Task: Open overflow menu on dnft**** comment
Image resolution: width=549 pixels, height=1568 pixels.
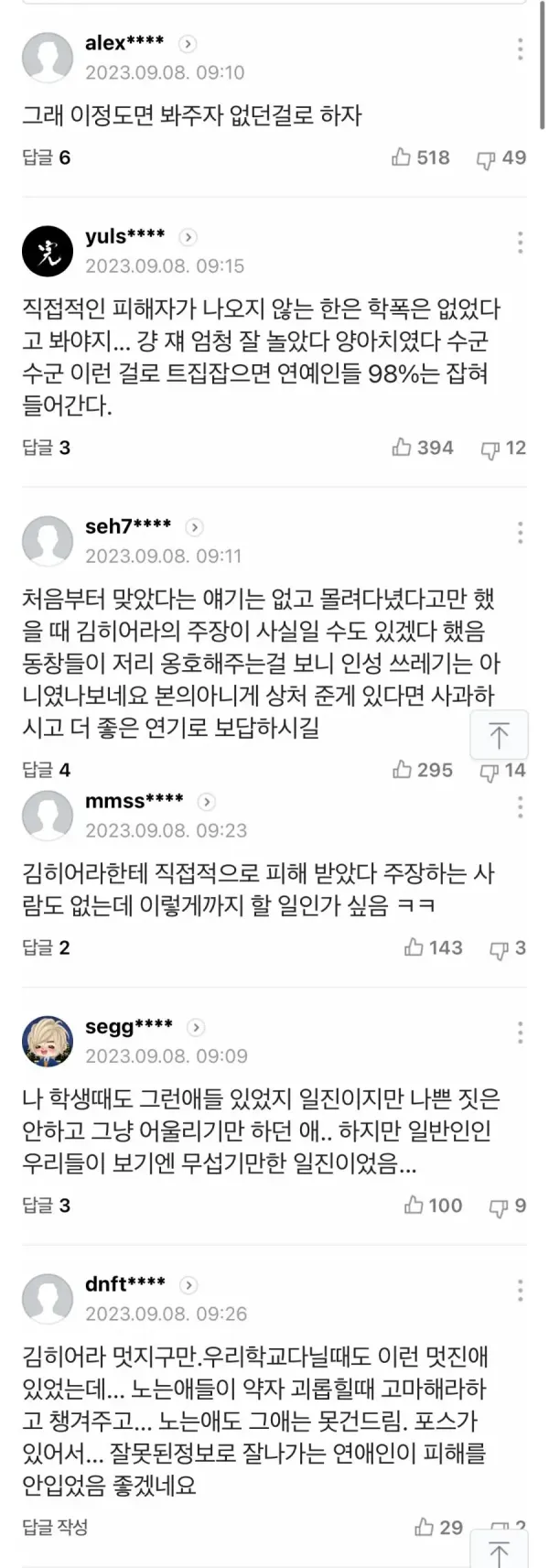Action: pyautogui.click(x=520, y=1291)
